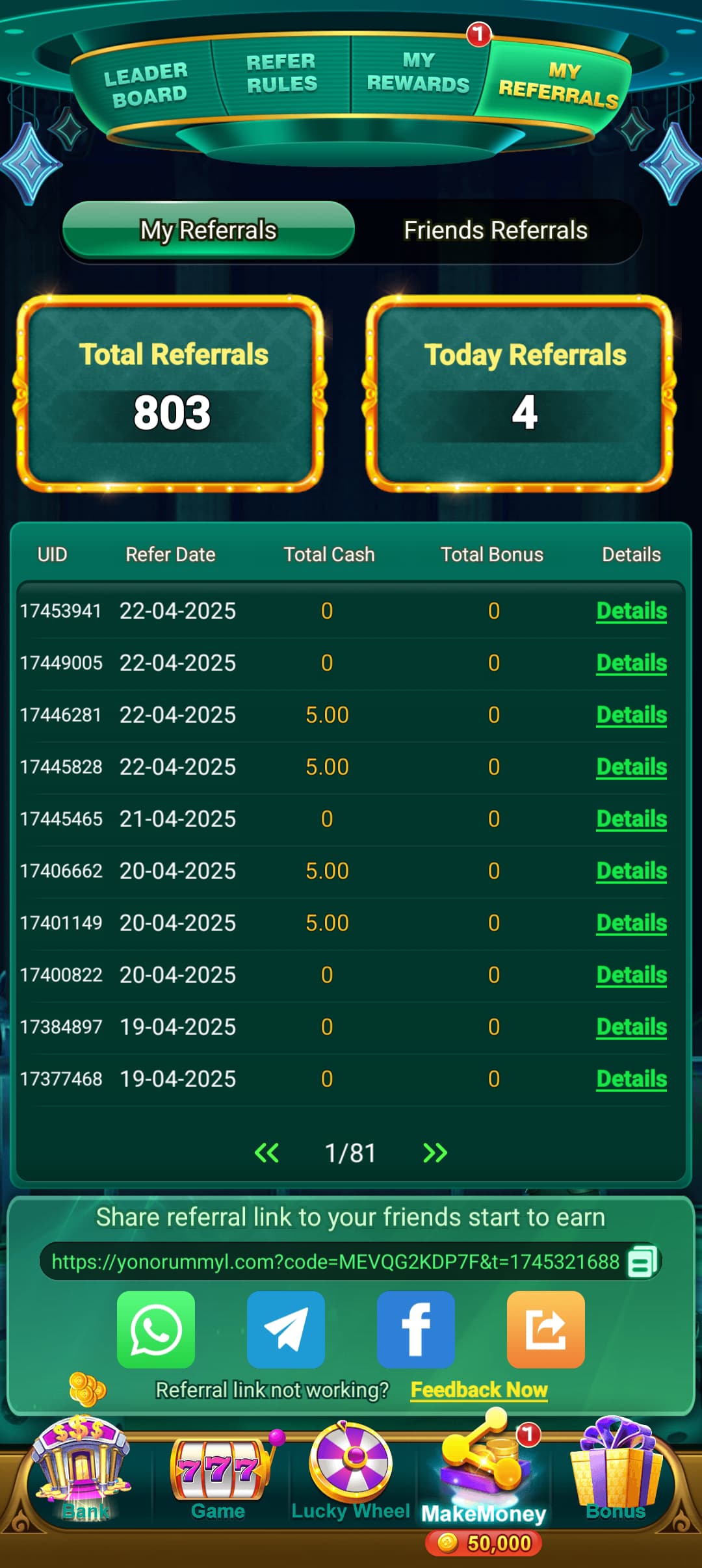Go to previous referrals page
702x1568 pixels.
(266, 1153)
